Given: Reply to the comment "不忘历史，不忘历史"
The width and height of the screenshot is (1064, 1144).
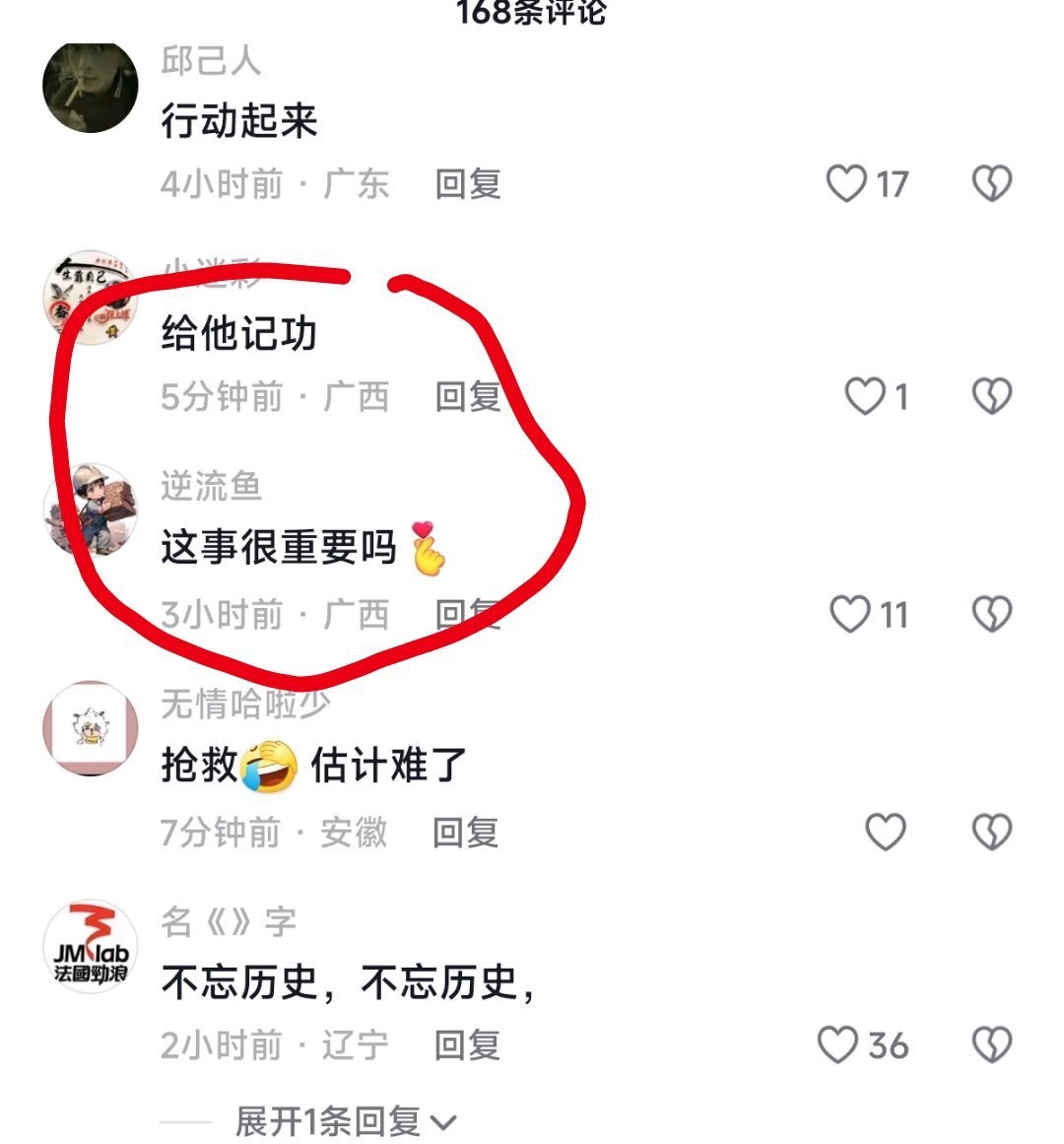Looking at the screenshot, I should click(x=467, y=1045).
